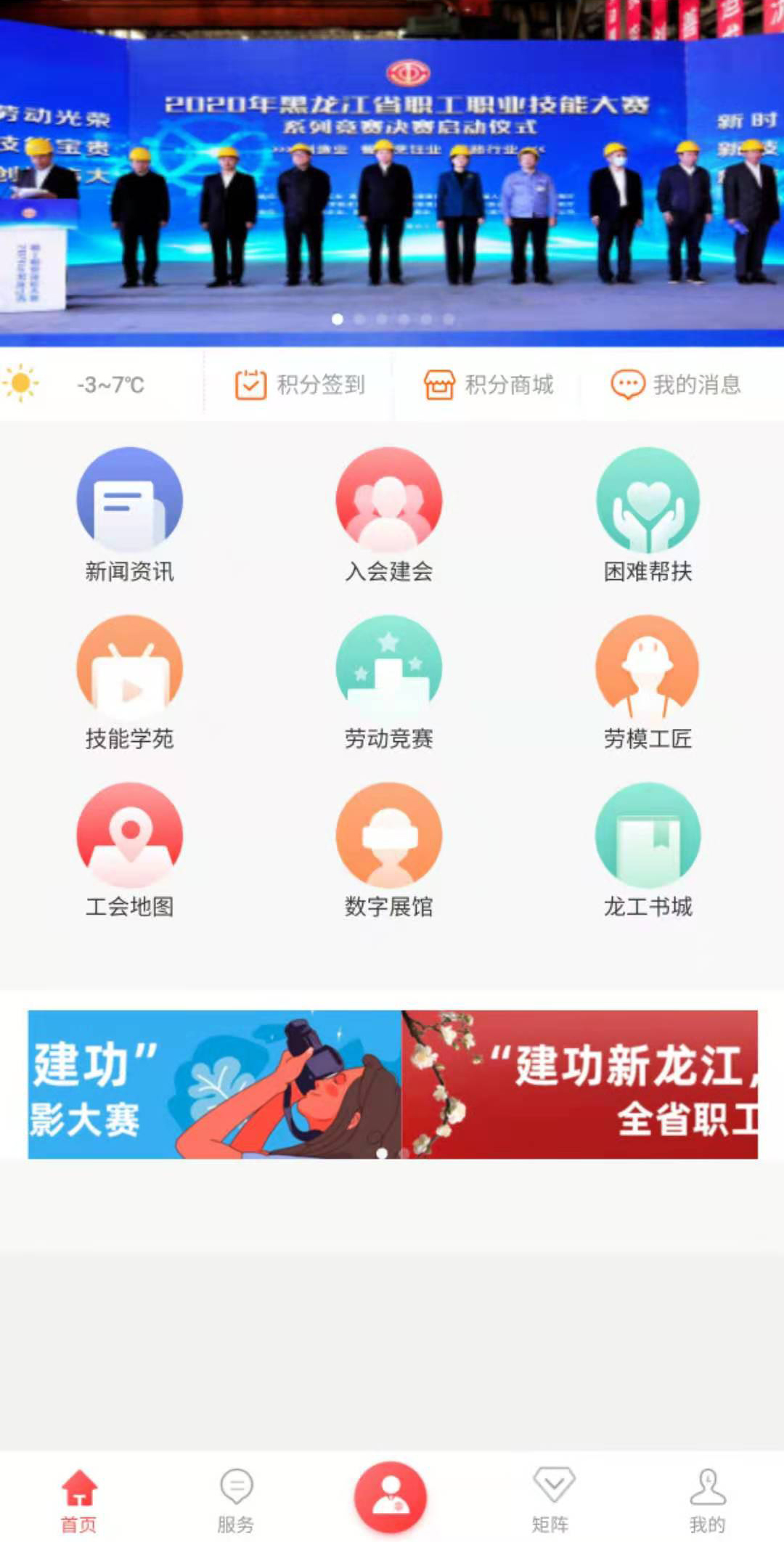
Task: Tap the 首页 home tab
Action: pos(78,1500)
